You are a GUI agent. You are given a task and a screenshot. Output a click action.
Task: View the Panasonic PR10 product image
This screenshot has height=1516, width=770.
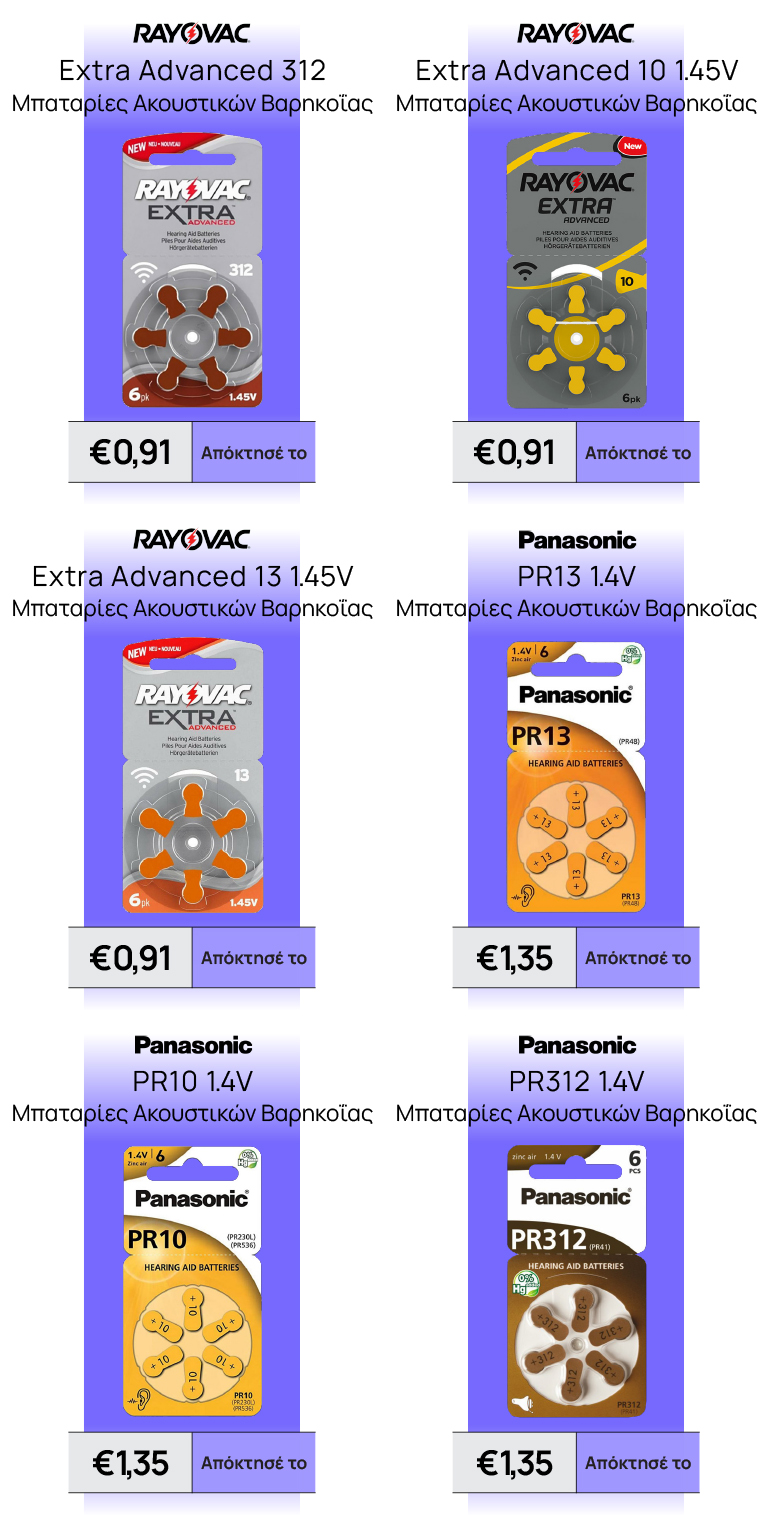192,1282
